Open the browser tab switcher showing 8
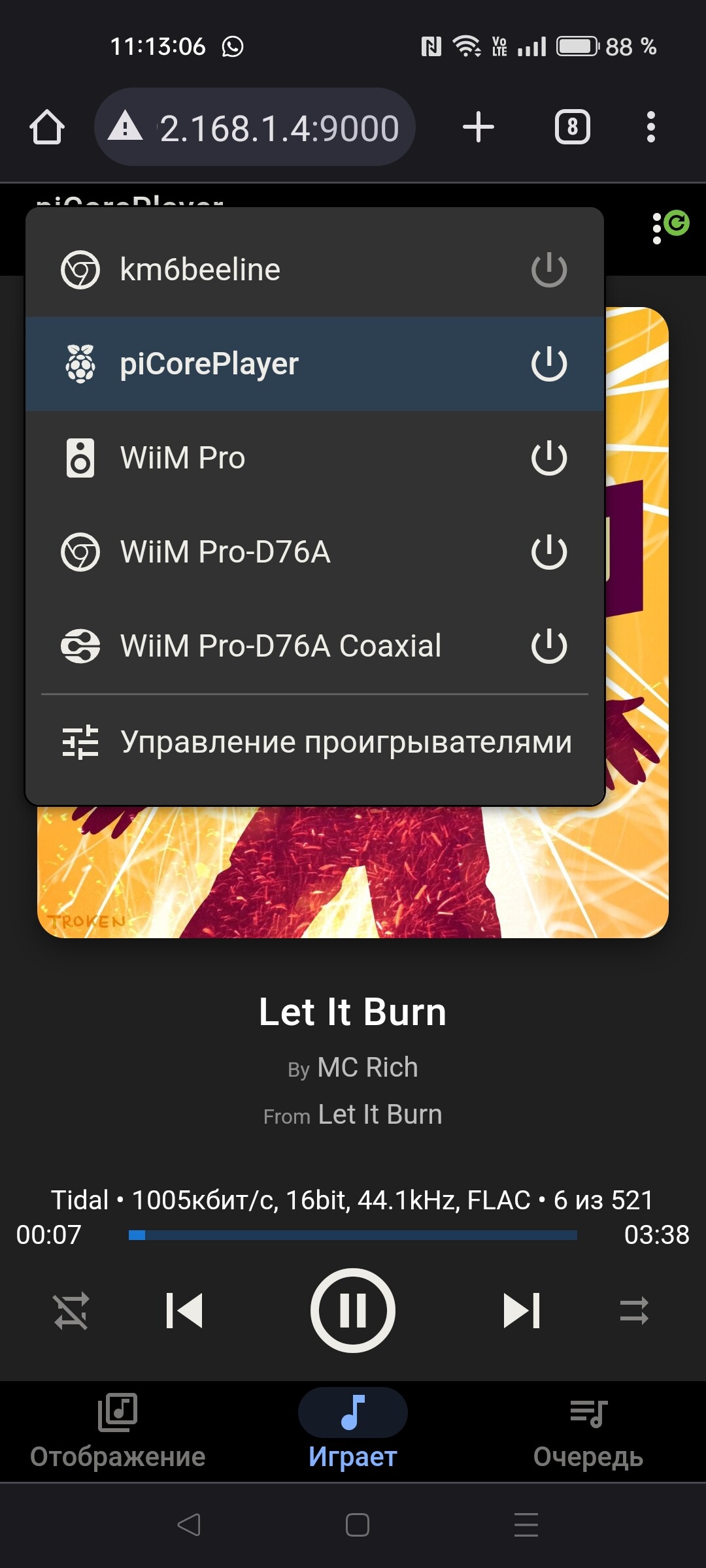Image resolution: width=706 pixels, height=1568 pixels. tap(573, 127)
